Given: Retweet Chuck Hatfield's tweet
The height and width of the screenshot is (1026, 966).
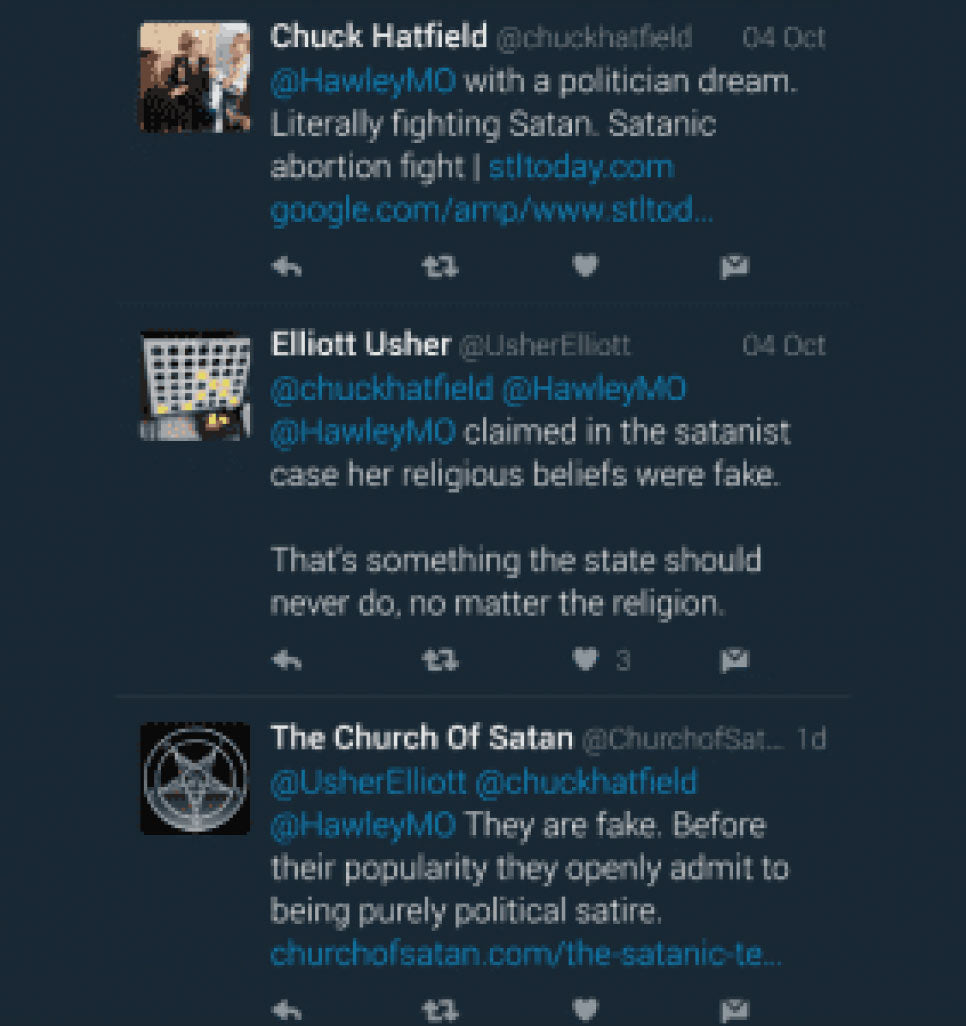Looking at the screenshot, I should [x=438, y=266].
